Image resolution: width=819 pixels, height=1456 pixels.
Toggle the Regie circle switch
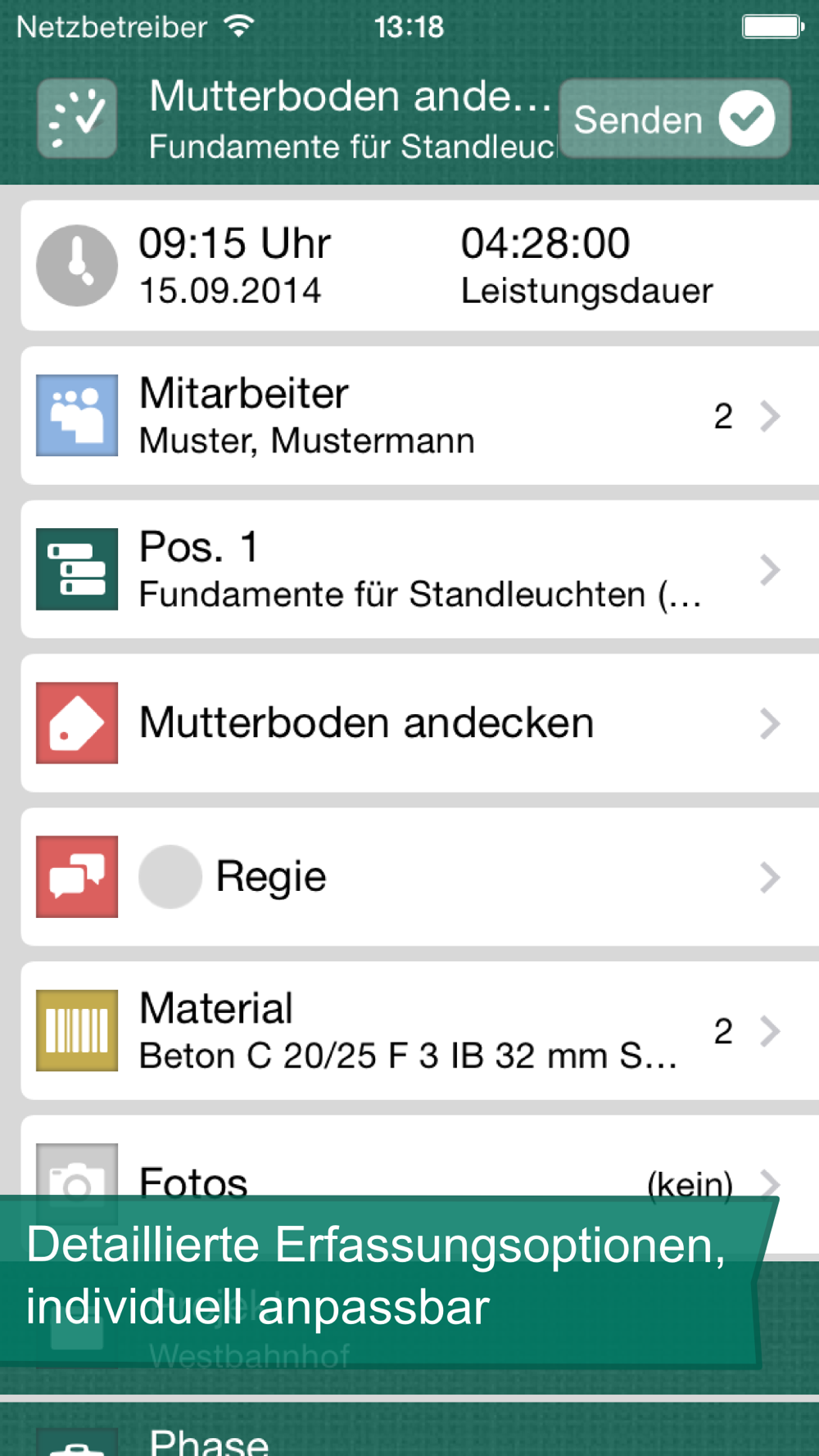(x=170, y=877)
